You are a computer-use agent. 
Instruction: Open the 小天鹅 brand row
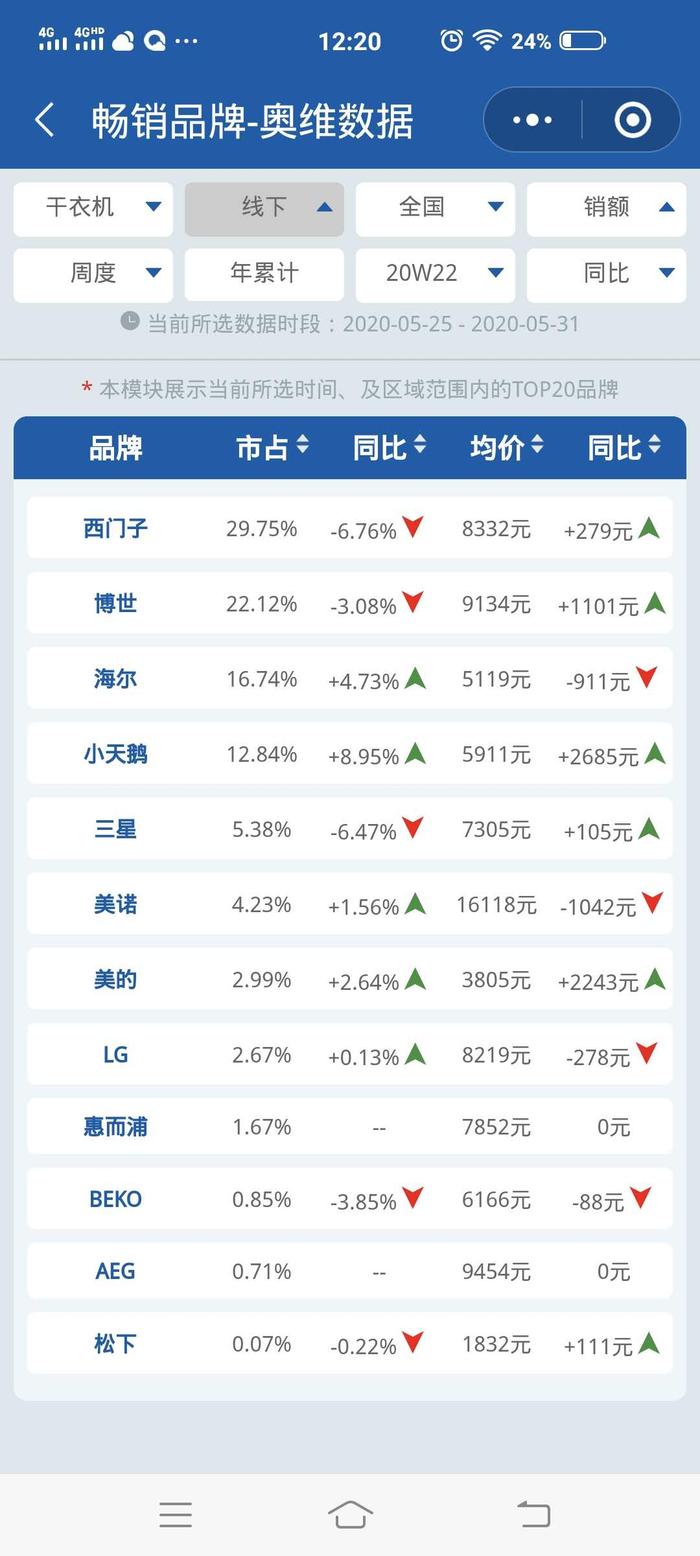click(350, 753)
